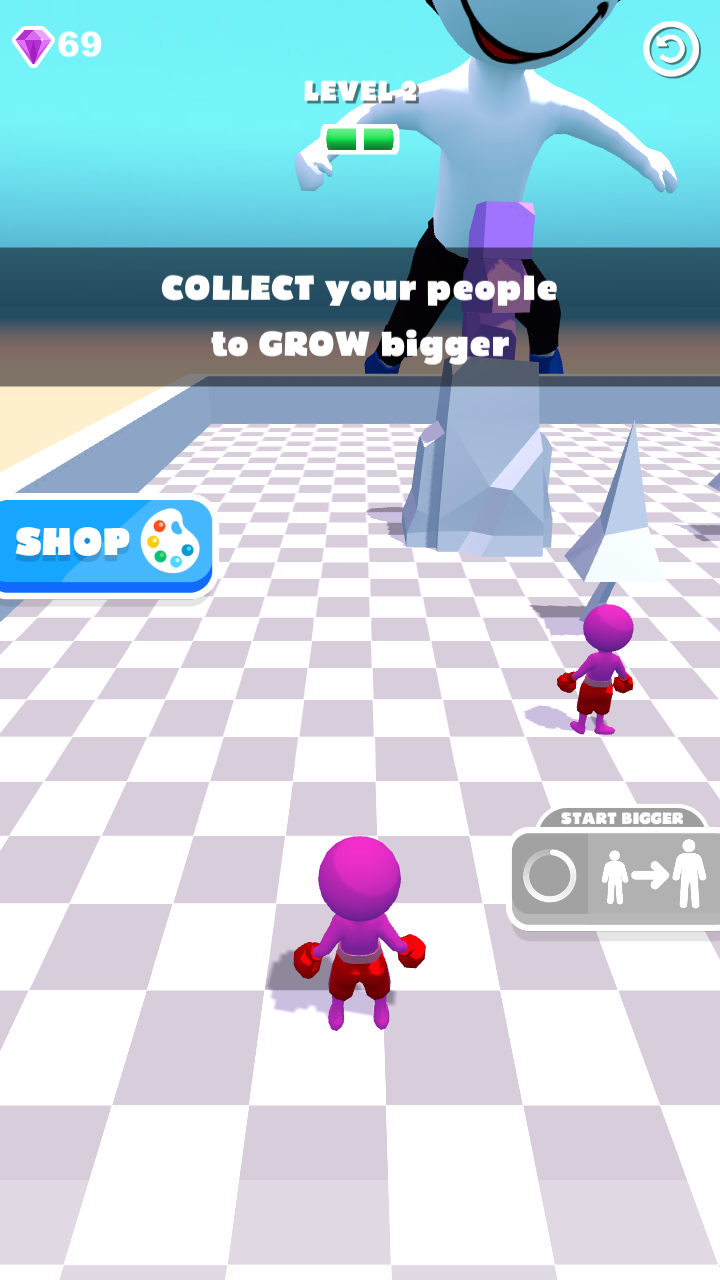This screenshot has width=720, height=1280.
Task: Open the Shop button
Action: click(x=105, y=545)
